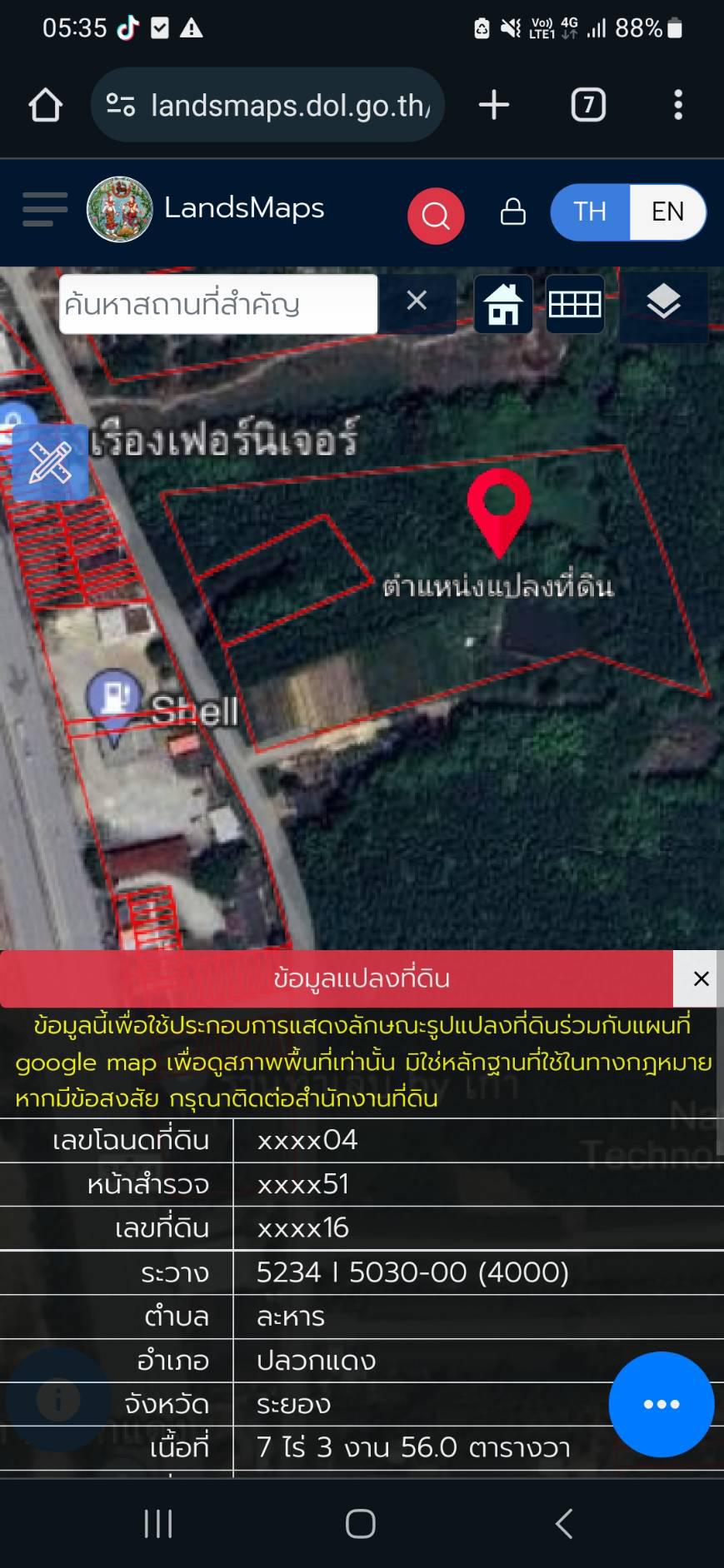The width and height of the screenshot is (724, 1568).
Task: Open the LandsMaps hamburger menu
Action: click(45, 209)
